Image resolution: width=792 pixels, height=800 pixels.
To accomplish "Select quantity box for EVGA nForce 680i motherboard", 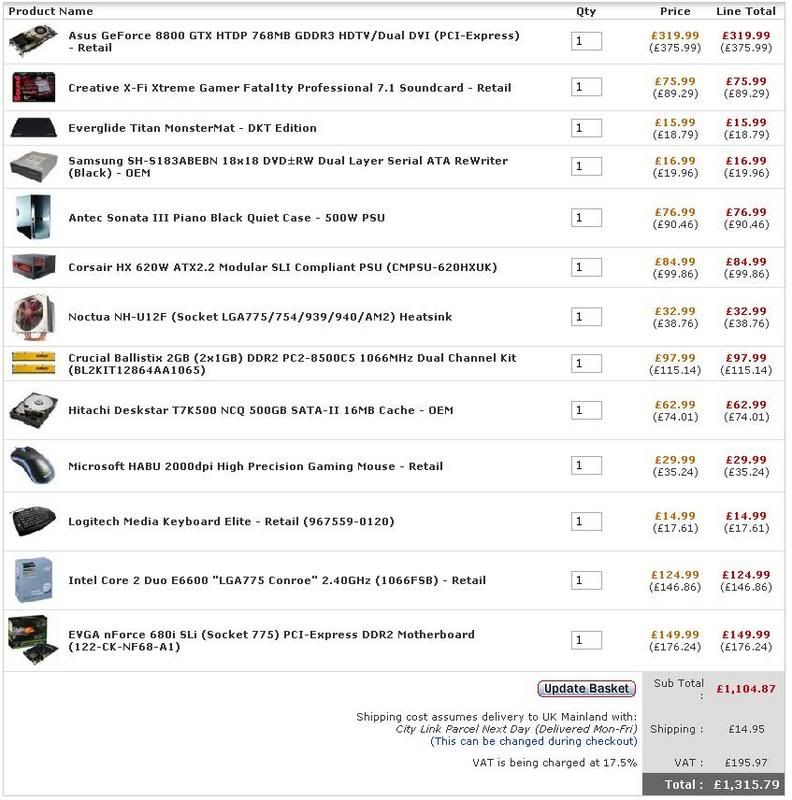I will point(586,640).
